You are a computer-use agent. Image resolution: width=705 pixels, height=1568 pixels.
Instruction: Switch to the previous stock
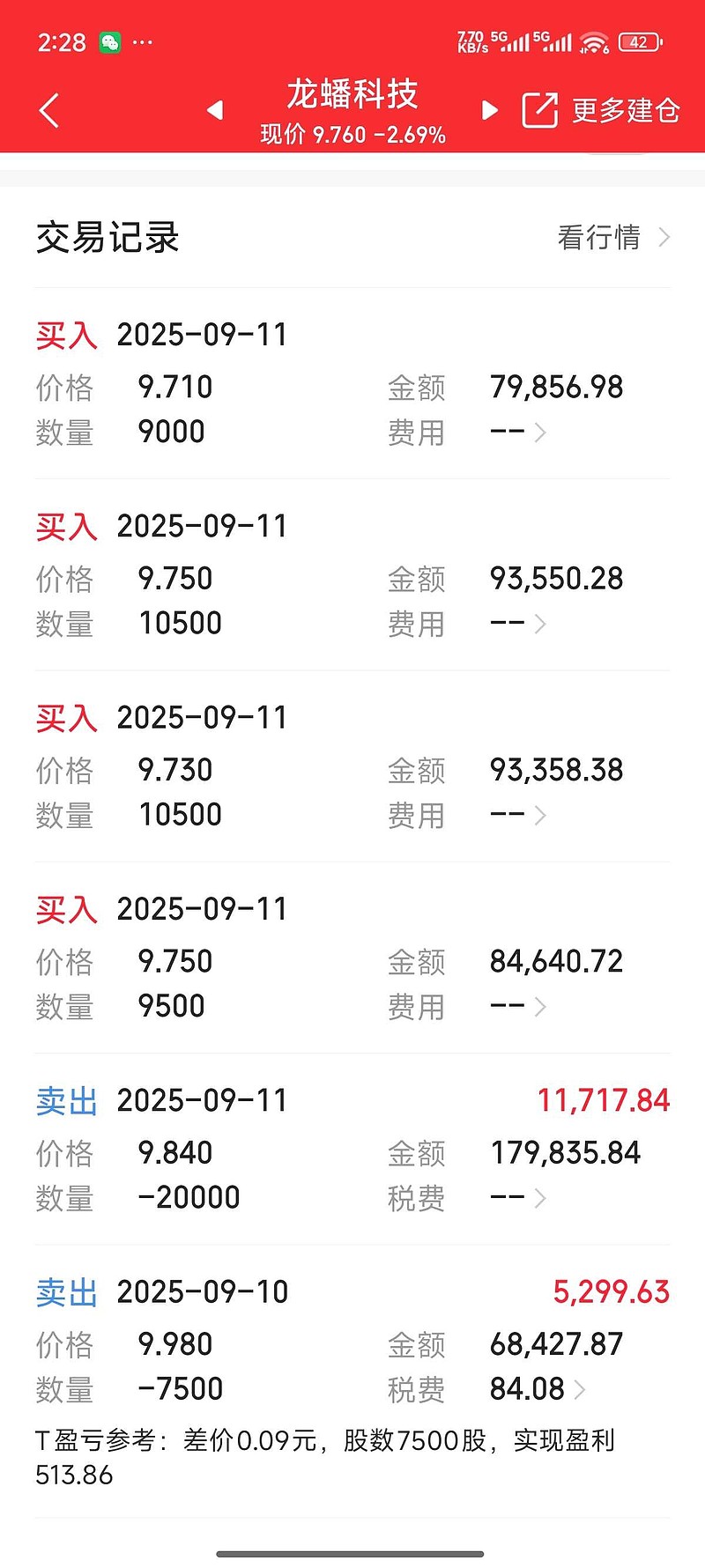point(215,110)
